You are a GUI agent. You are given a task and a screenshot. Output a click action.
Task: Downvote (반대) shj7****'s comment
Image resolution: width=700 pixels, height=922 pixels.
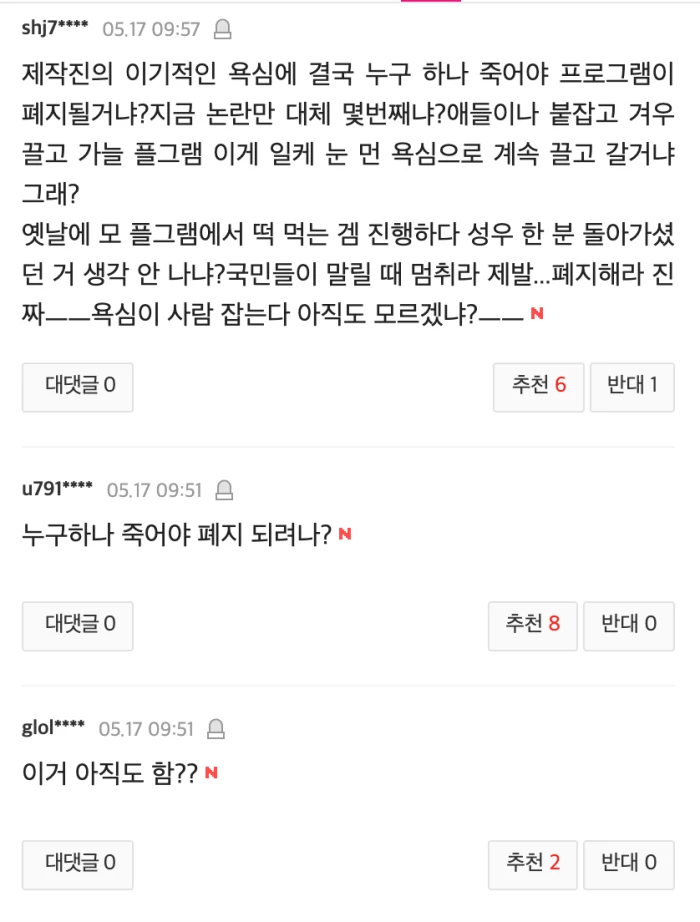(x=632, y=386)
